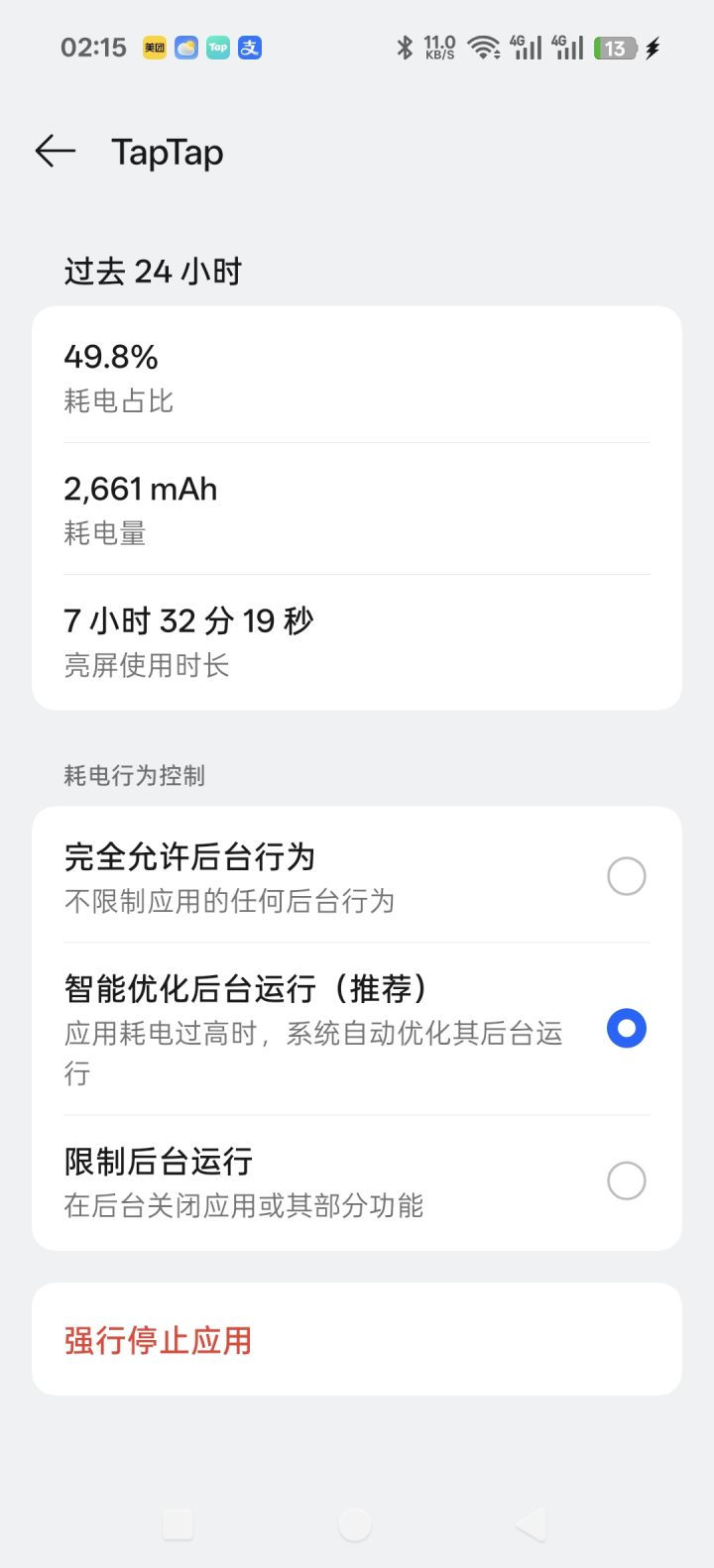
Task: Choose 智能优化后台运行 (推荐) option
Action: click(626, 1029)
